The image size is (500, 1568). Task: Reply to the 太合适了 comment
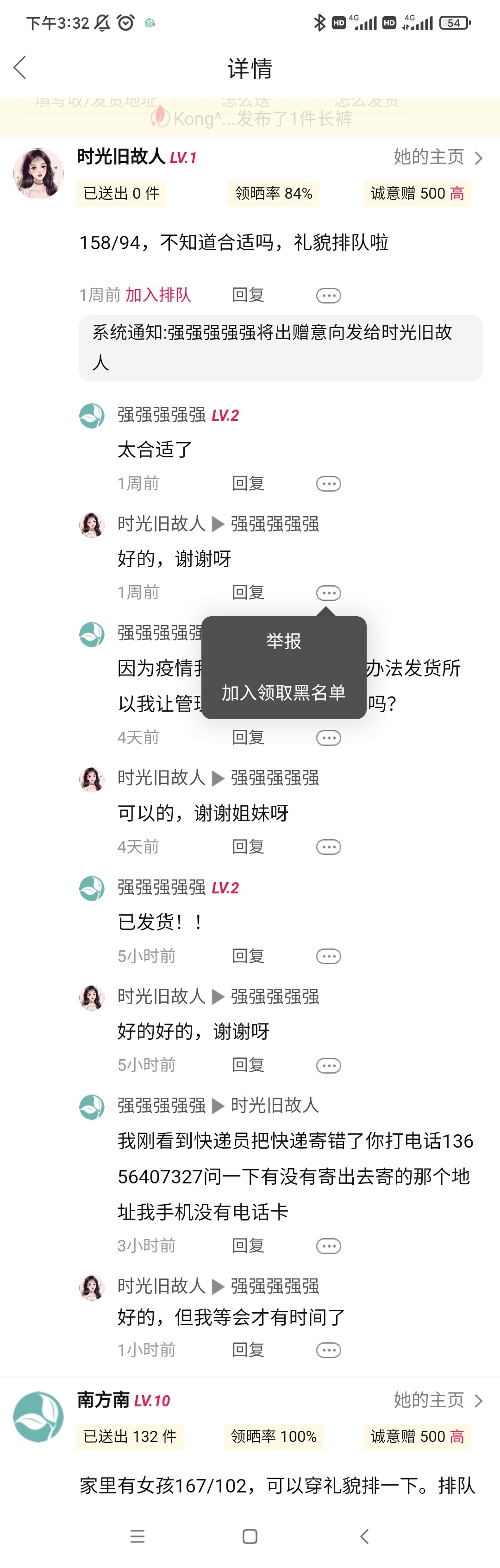click(x=248, y=483)
